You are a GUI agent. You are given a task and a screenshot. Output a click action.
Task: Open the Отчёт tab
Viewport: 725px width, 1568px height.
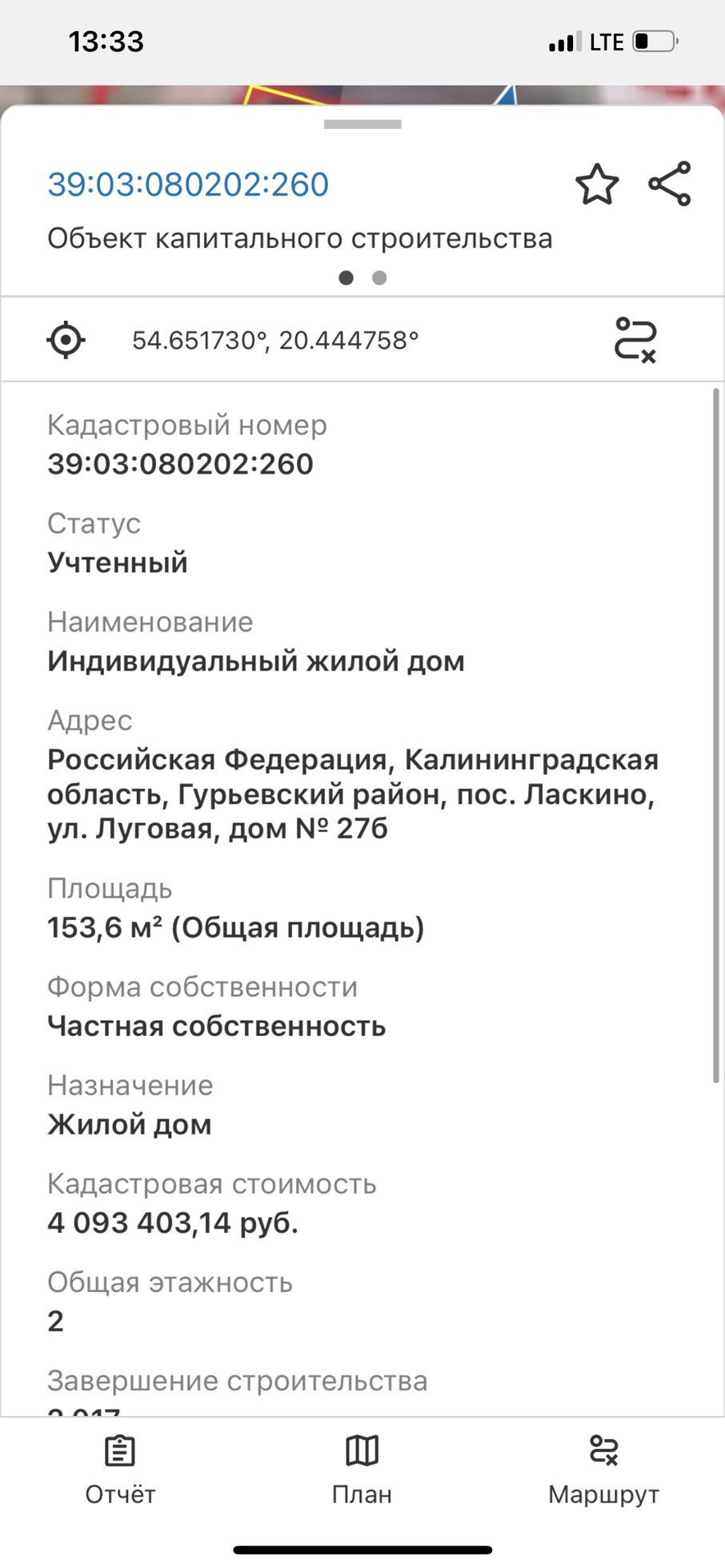coord(120,1470)
